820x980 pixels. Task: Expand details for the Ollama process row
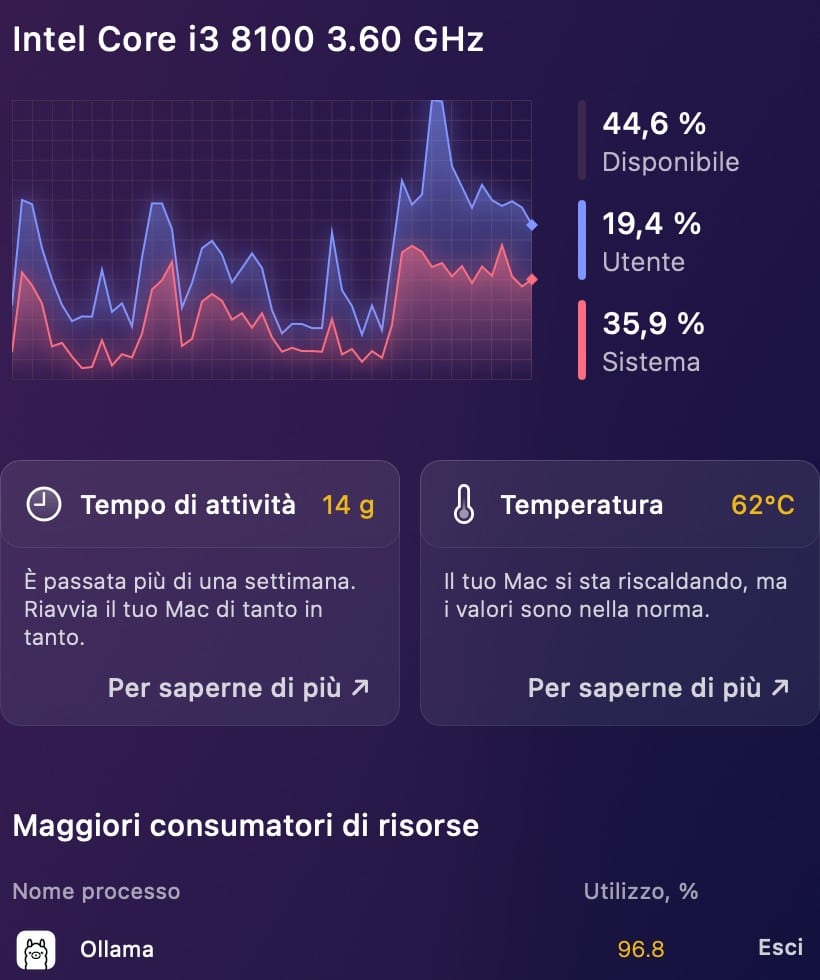tap(117, 948)
